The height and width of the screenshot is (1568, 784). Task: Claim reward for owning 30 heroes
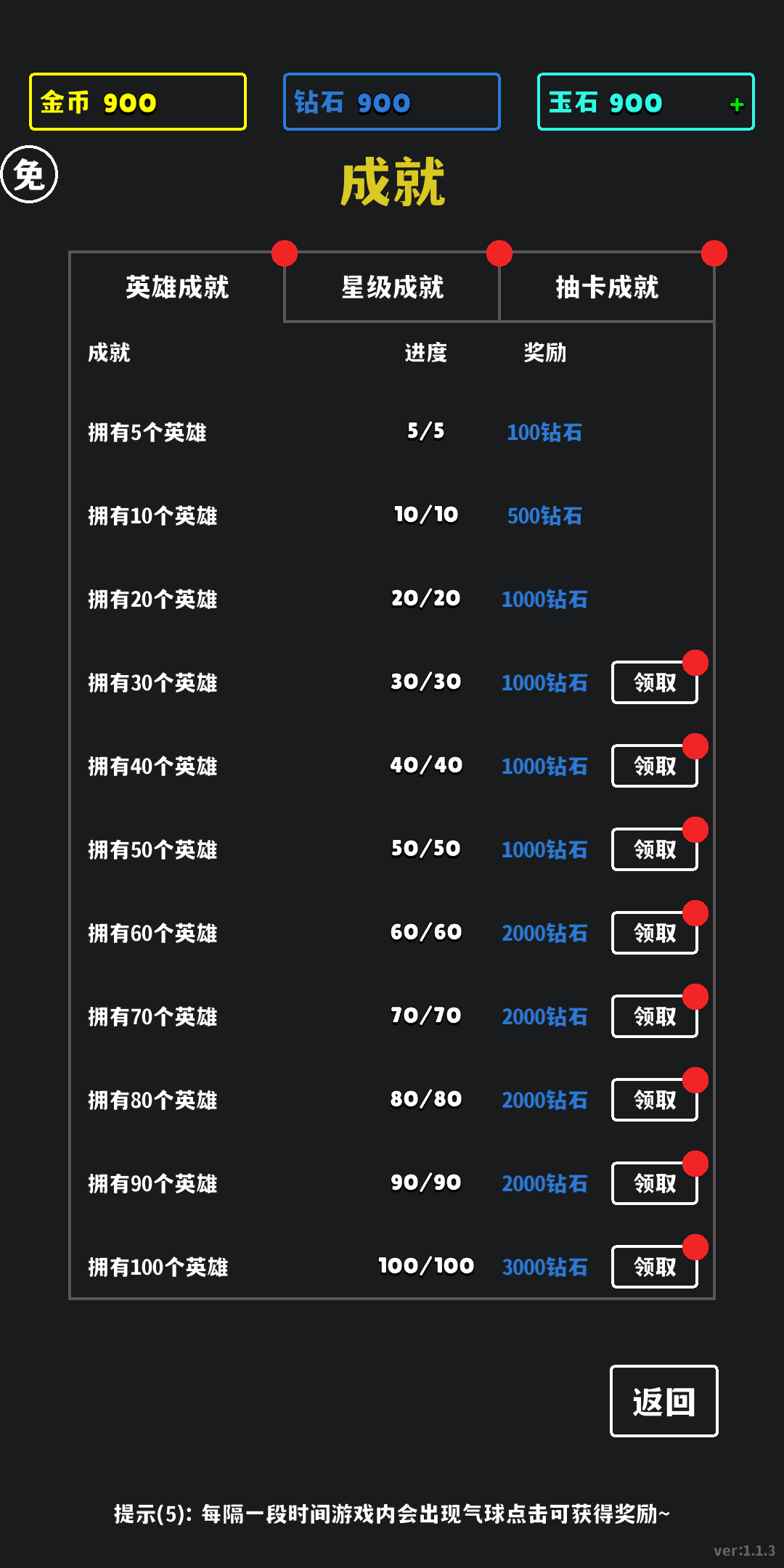pos(654,682)
